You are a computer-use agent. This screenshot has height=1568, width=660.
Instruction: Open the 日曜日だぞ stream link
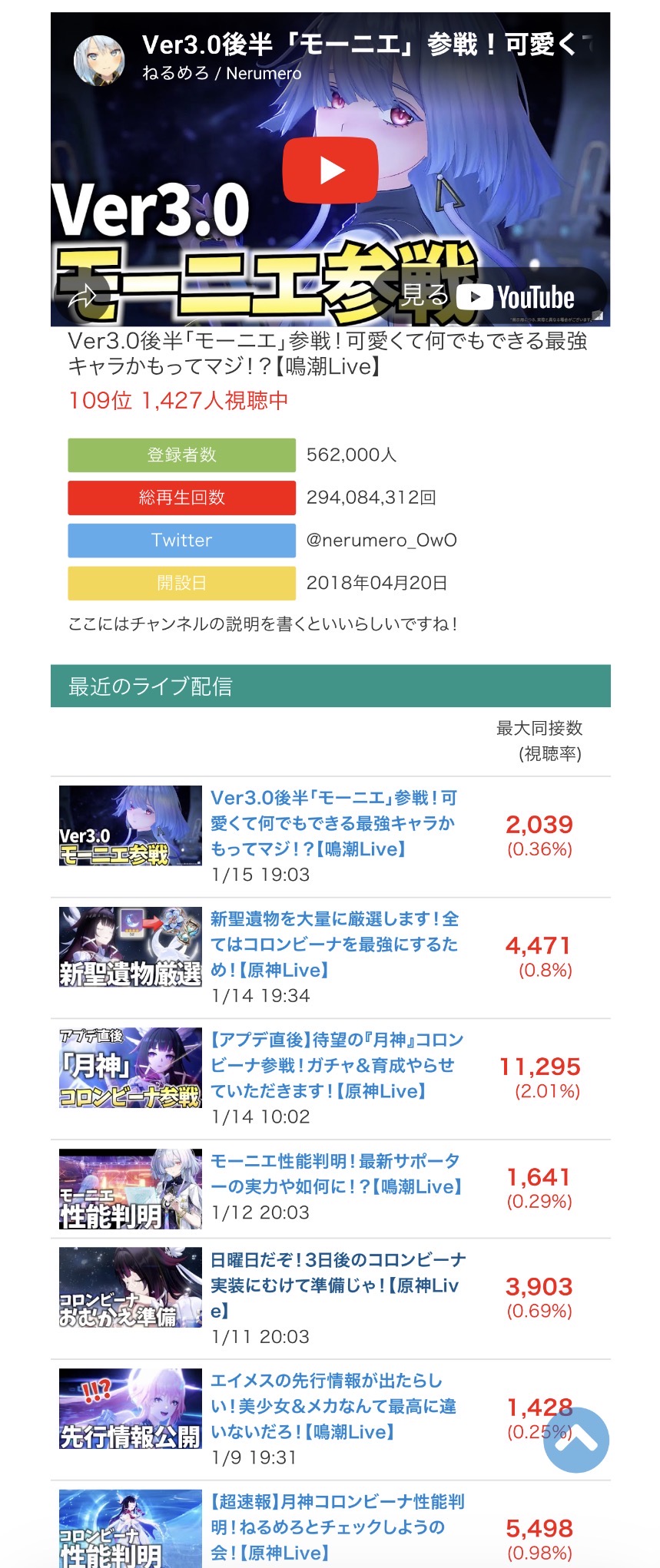coord(337,1284)
